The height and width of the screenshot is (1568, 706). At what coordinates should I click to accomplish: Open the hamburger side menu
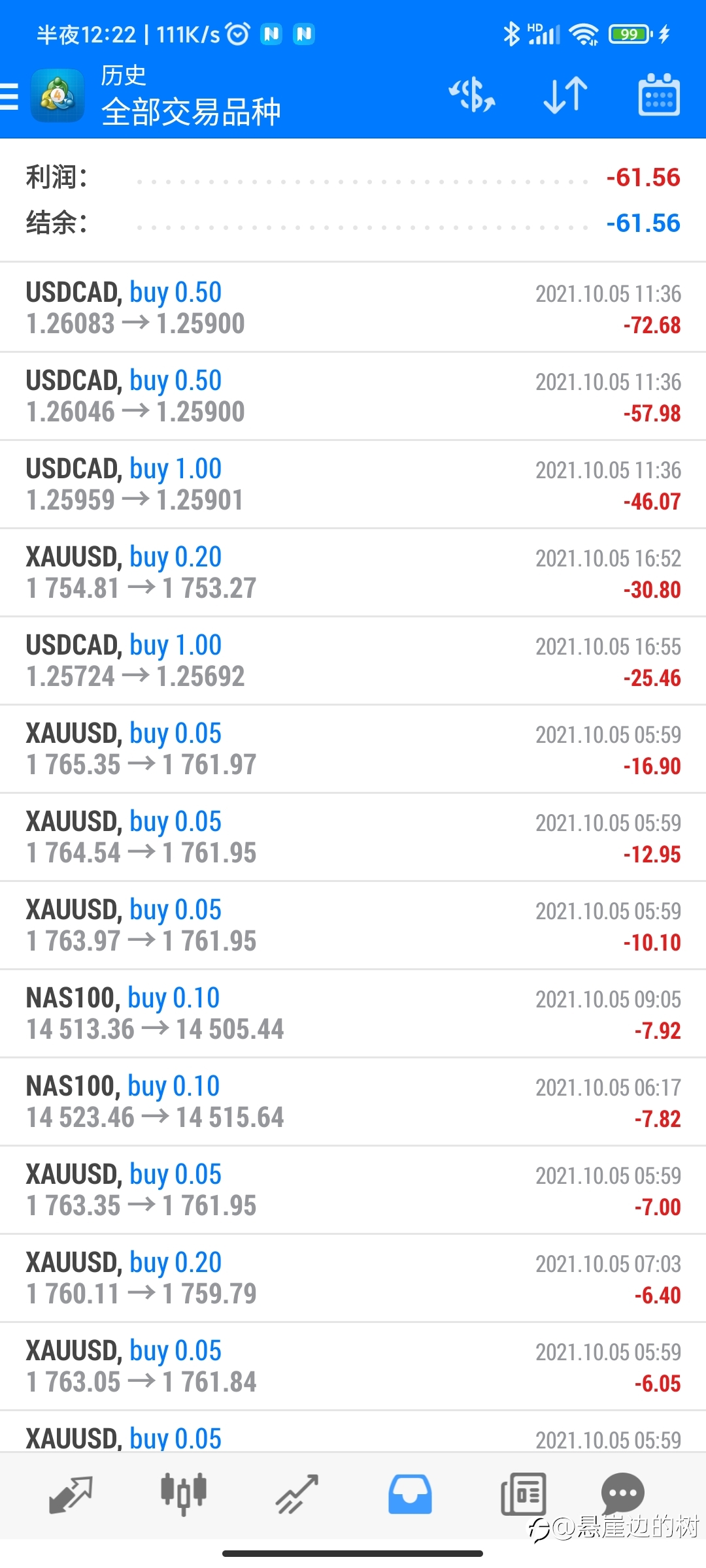(10, 96)
